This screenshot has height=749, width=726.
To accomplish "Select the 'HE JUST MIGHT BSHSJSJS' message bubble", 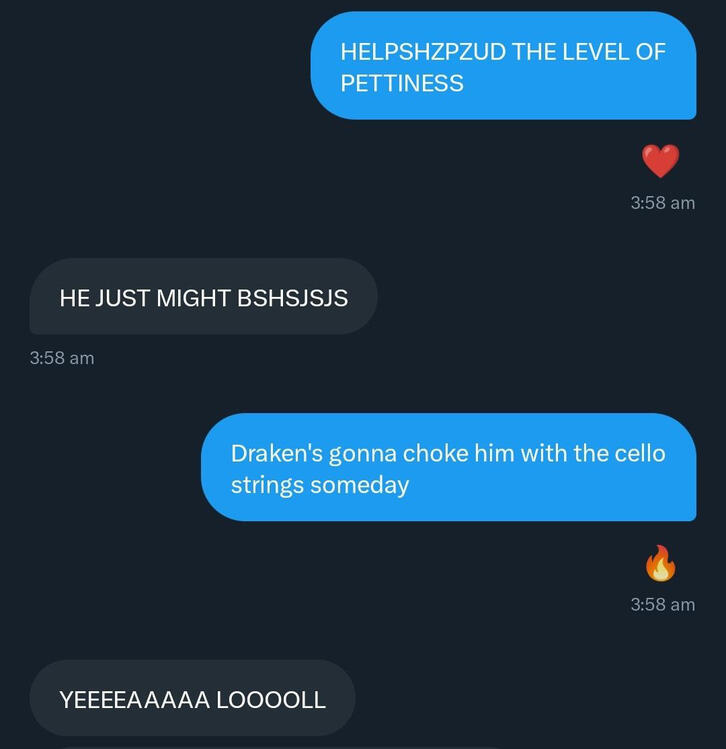I will (x=203, y=297).
